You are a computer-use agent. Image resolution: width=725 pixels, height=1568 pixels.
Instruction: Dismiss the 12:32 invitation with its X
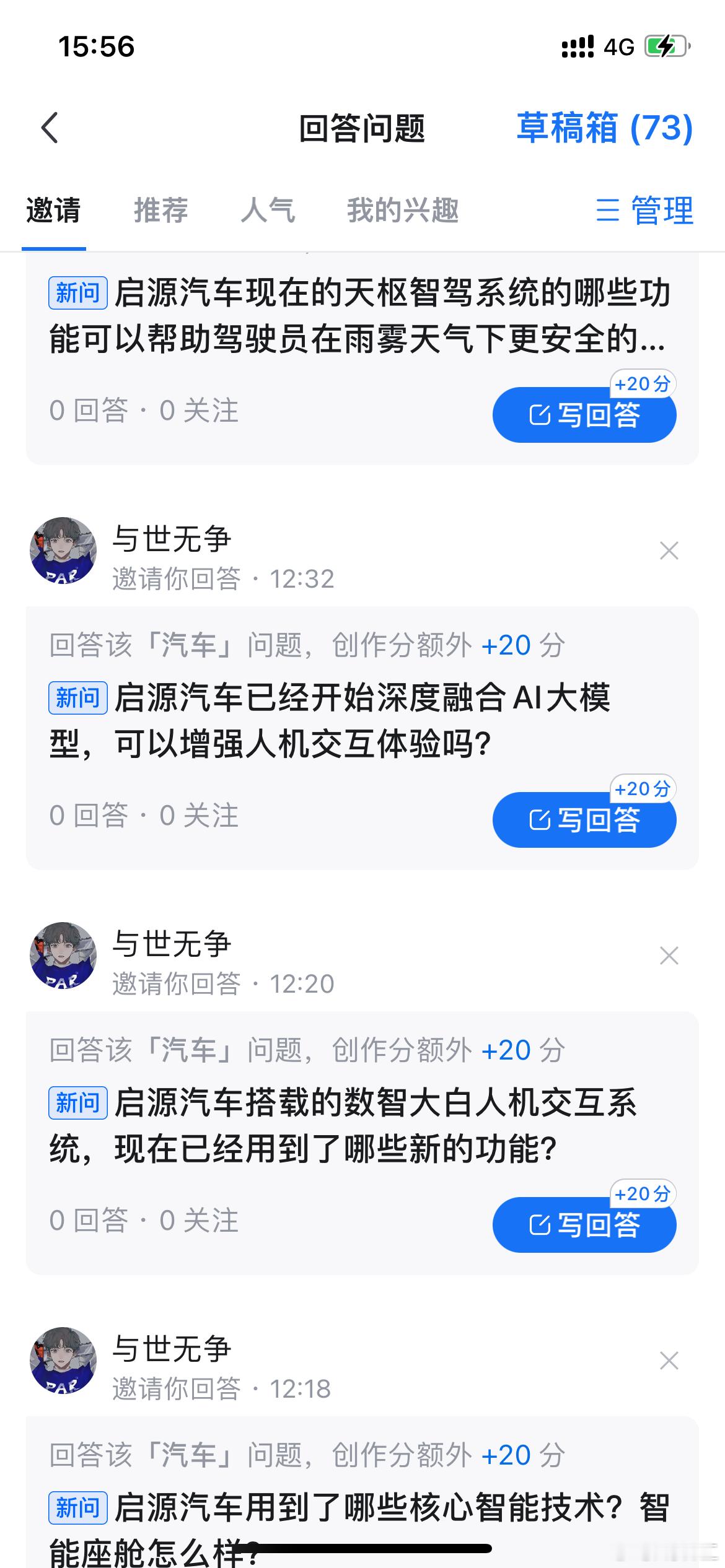[669, 550]
